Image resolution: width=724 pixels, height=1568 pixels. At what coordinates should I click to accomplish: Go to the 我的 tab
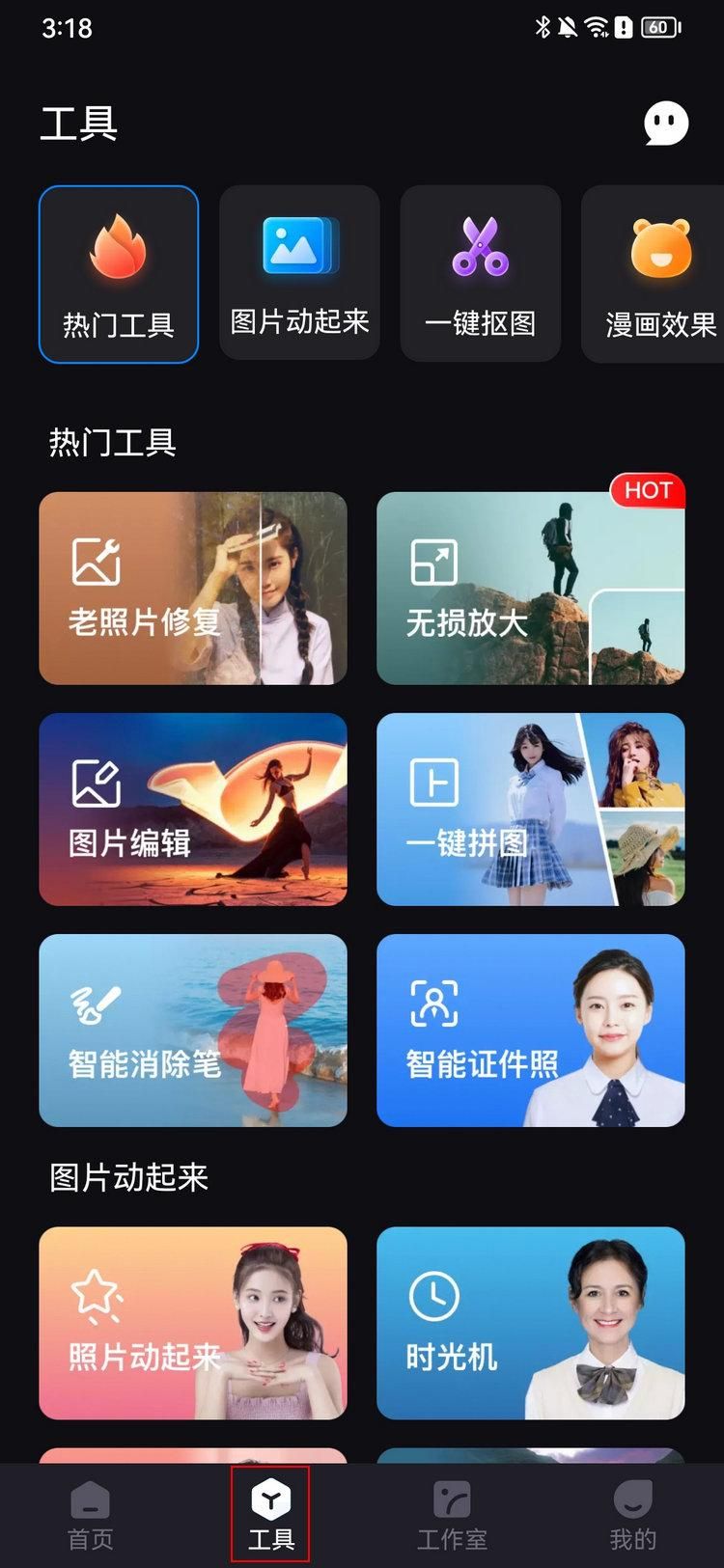click(x=633, y=1515)
